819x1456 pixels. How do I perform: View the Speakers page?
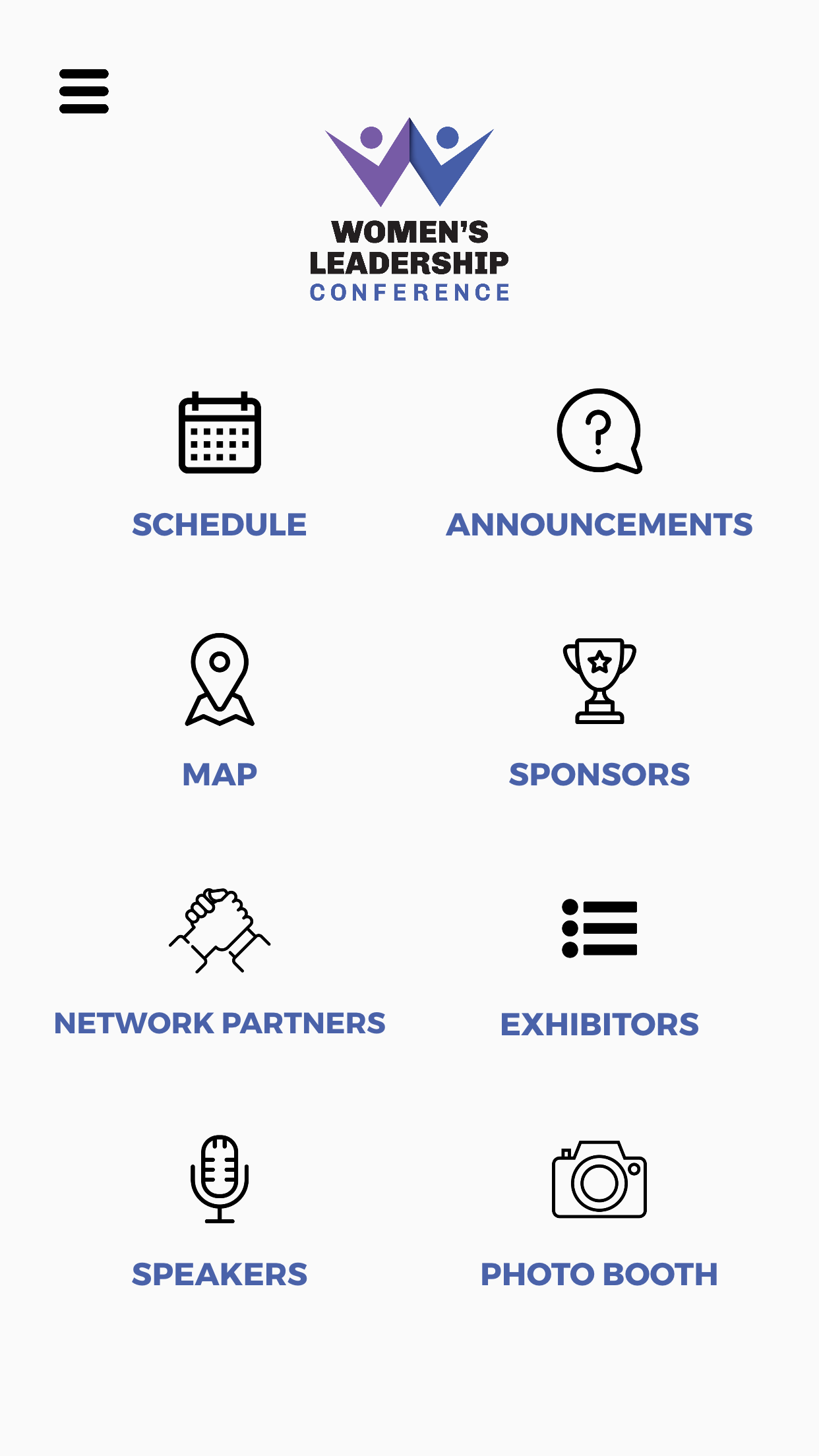click(x=220, y=1212)
